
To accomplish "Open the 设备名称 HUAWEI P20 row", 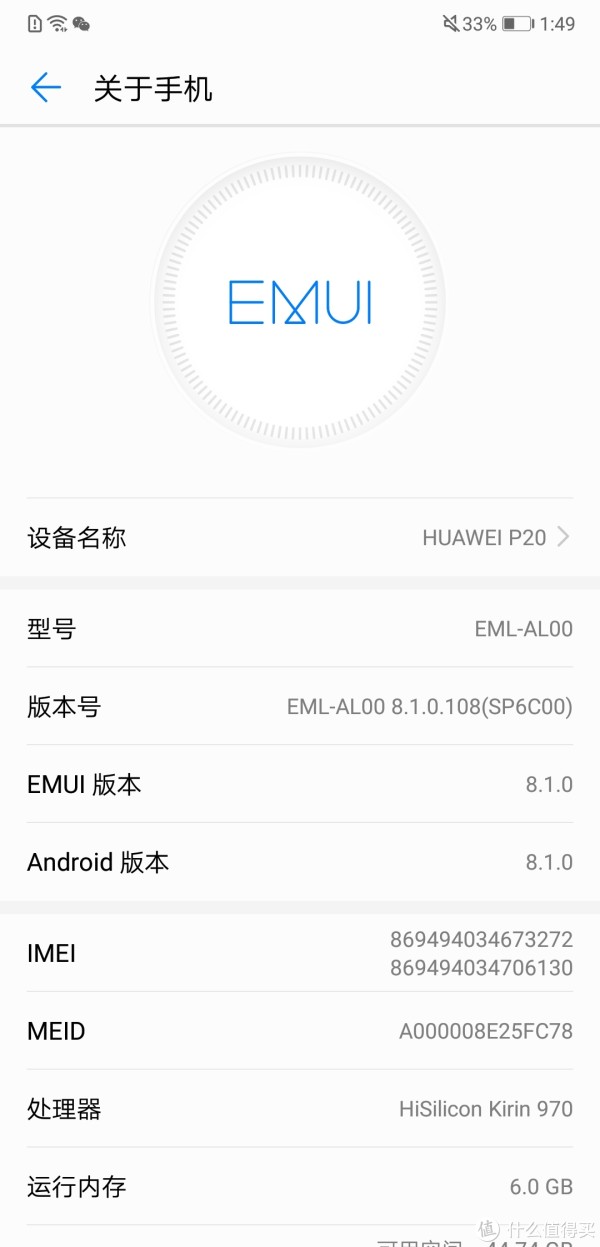I will [x=300, y=537].
